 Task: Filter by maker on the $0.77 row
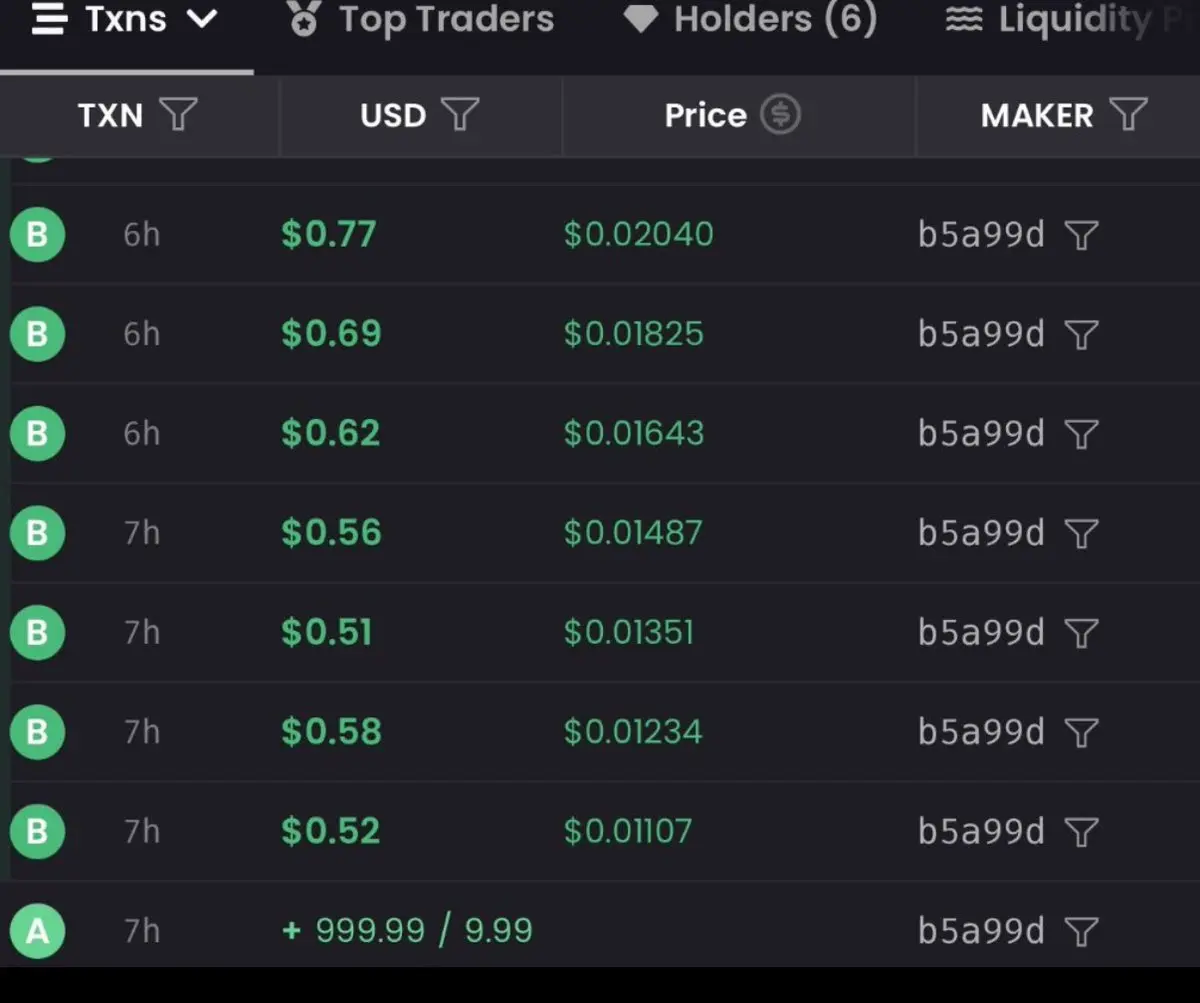tap(1081, 235)
